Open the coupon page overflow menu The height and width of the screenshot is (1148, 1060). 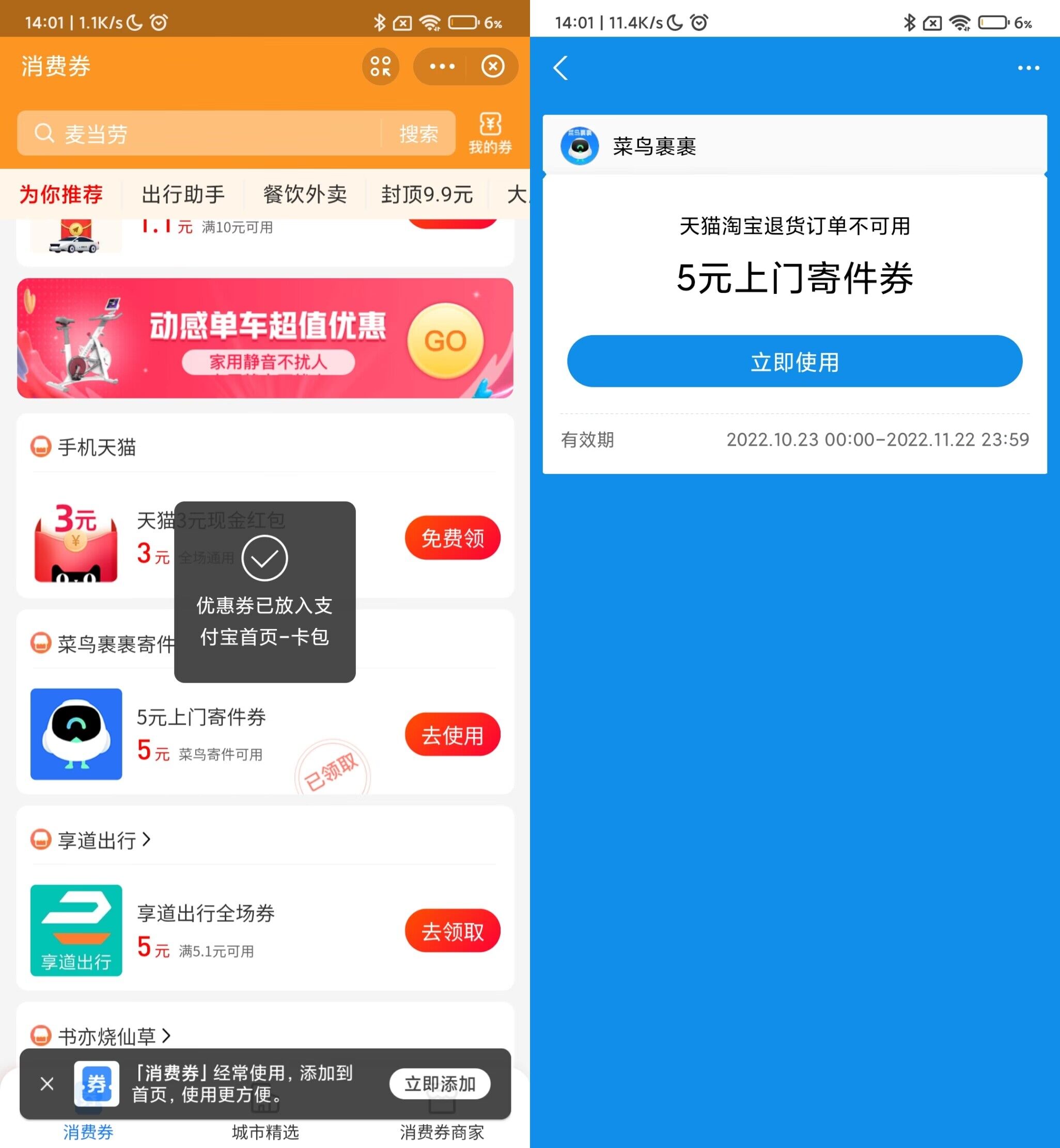tap(1028, 68)
